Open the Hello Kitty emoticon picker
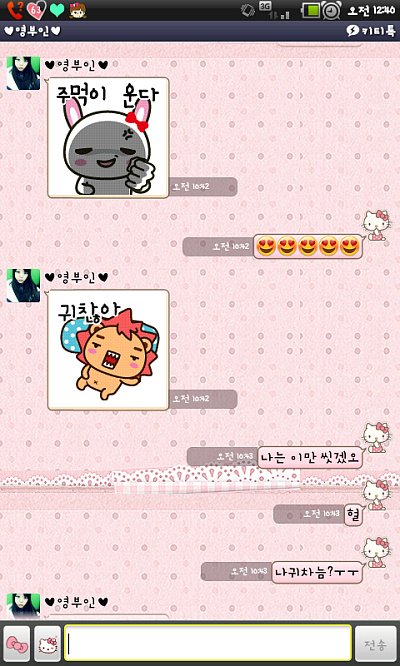Screen dimensions: 400x666 tap(48, 644)
